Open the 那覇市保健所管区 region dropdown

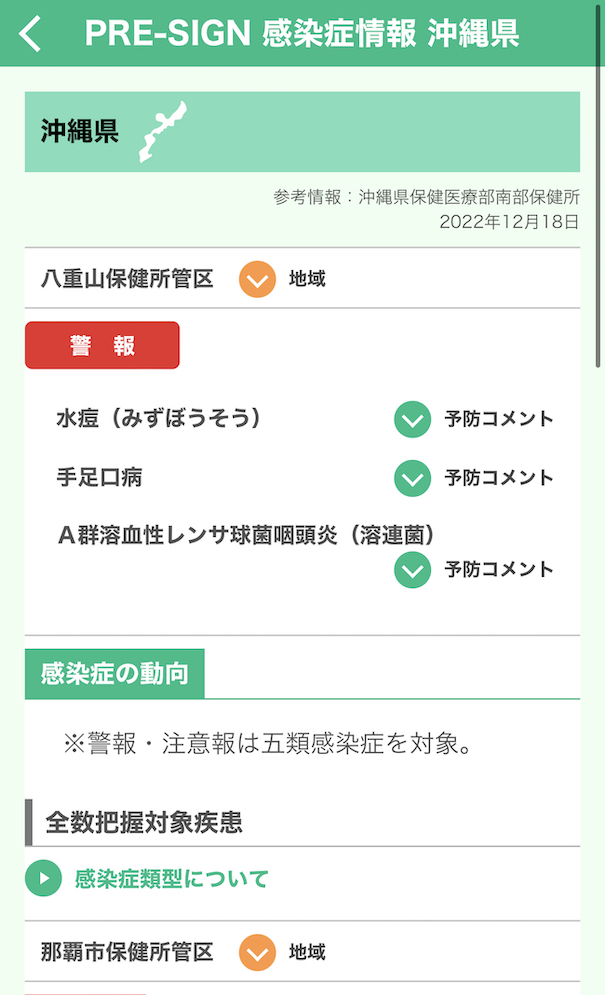pos(257,952)
